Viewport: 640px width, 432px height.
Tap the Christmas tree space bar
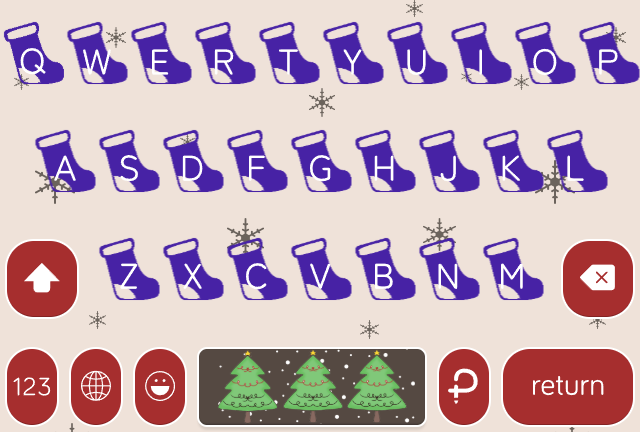pos(312,387)
